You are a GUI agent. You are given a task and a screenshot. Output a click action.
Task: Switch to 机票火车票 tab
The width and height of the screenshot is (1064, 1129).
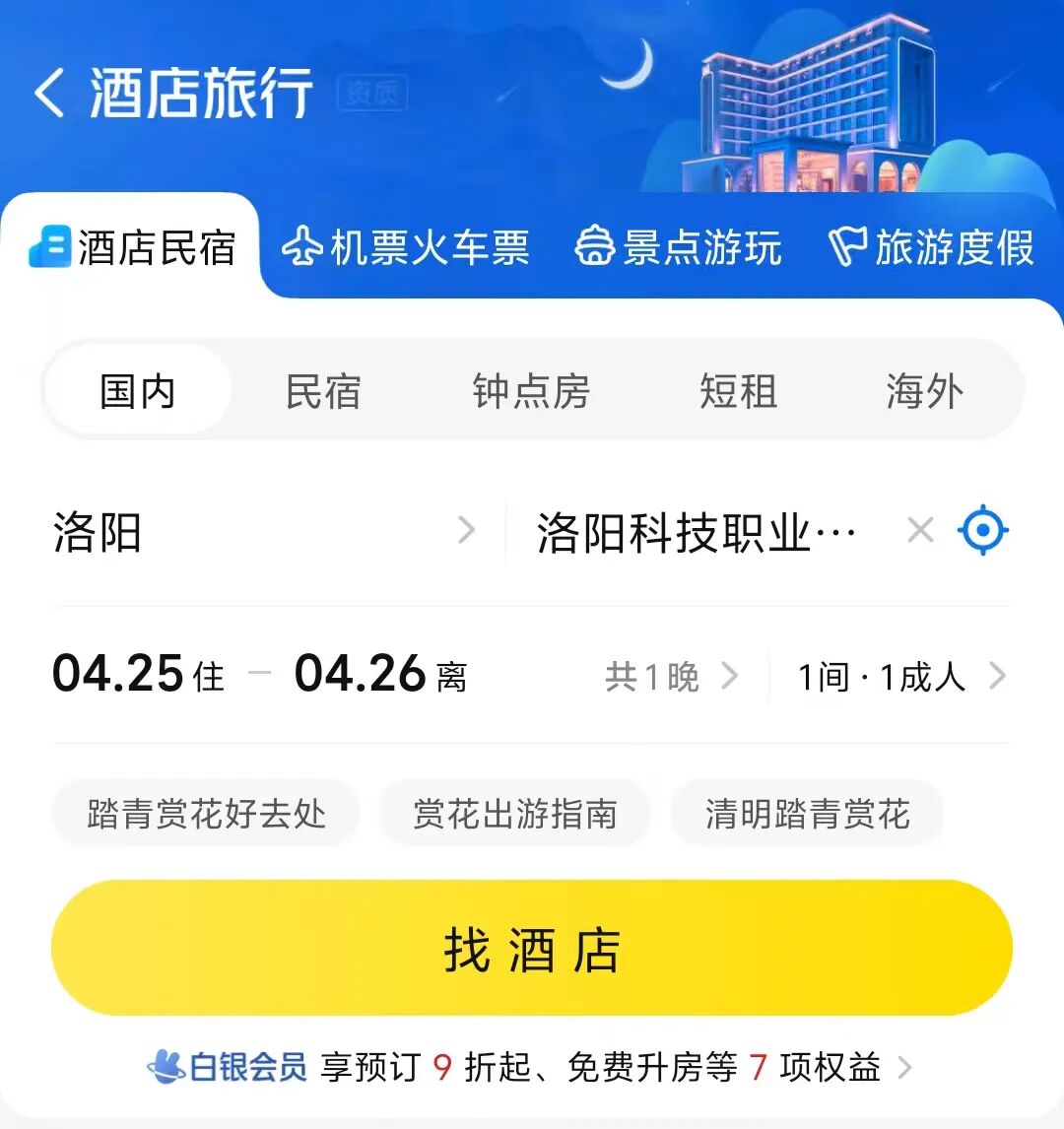click(x=406, y=247)
